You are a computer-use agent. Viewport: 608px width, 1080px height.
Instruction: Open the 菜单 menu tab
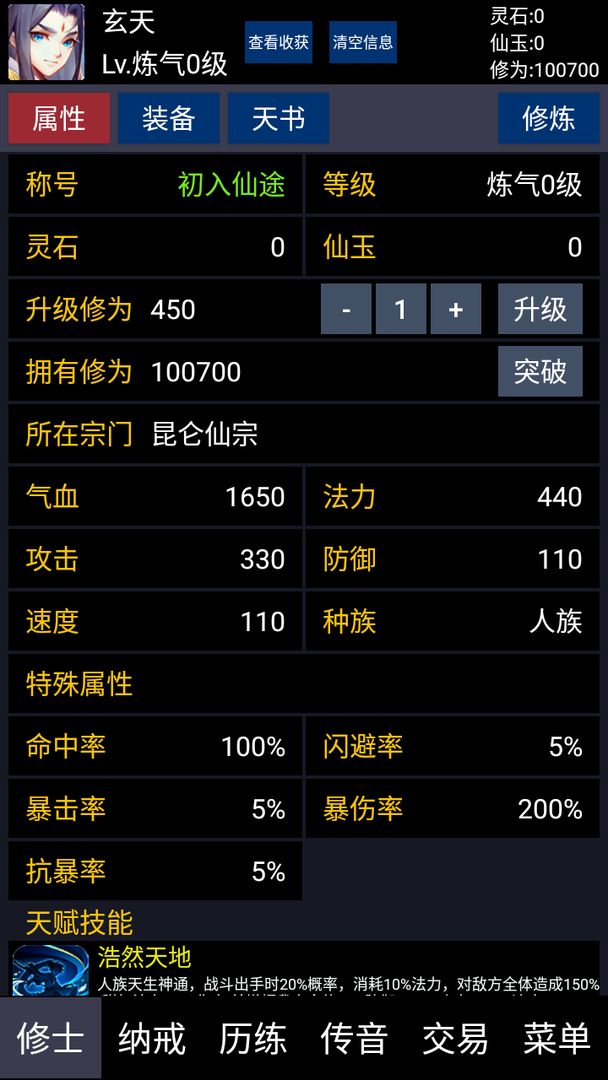pyautogui.click(x=557, y=1038)
